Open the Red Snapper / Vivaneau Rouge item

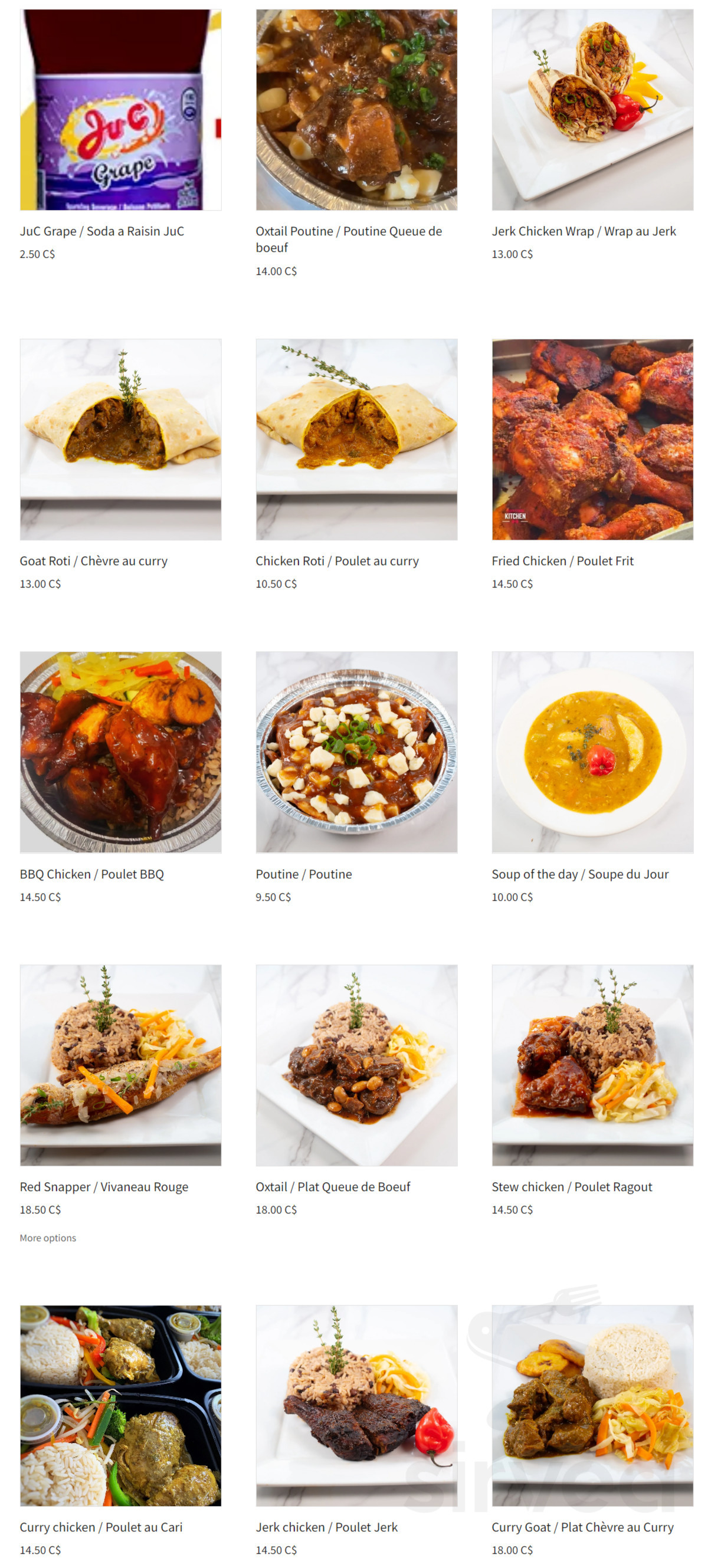tap(103, 1186)
